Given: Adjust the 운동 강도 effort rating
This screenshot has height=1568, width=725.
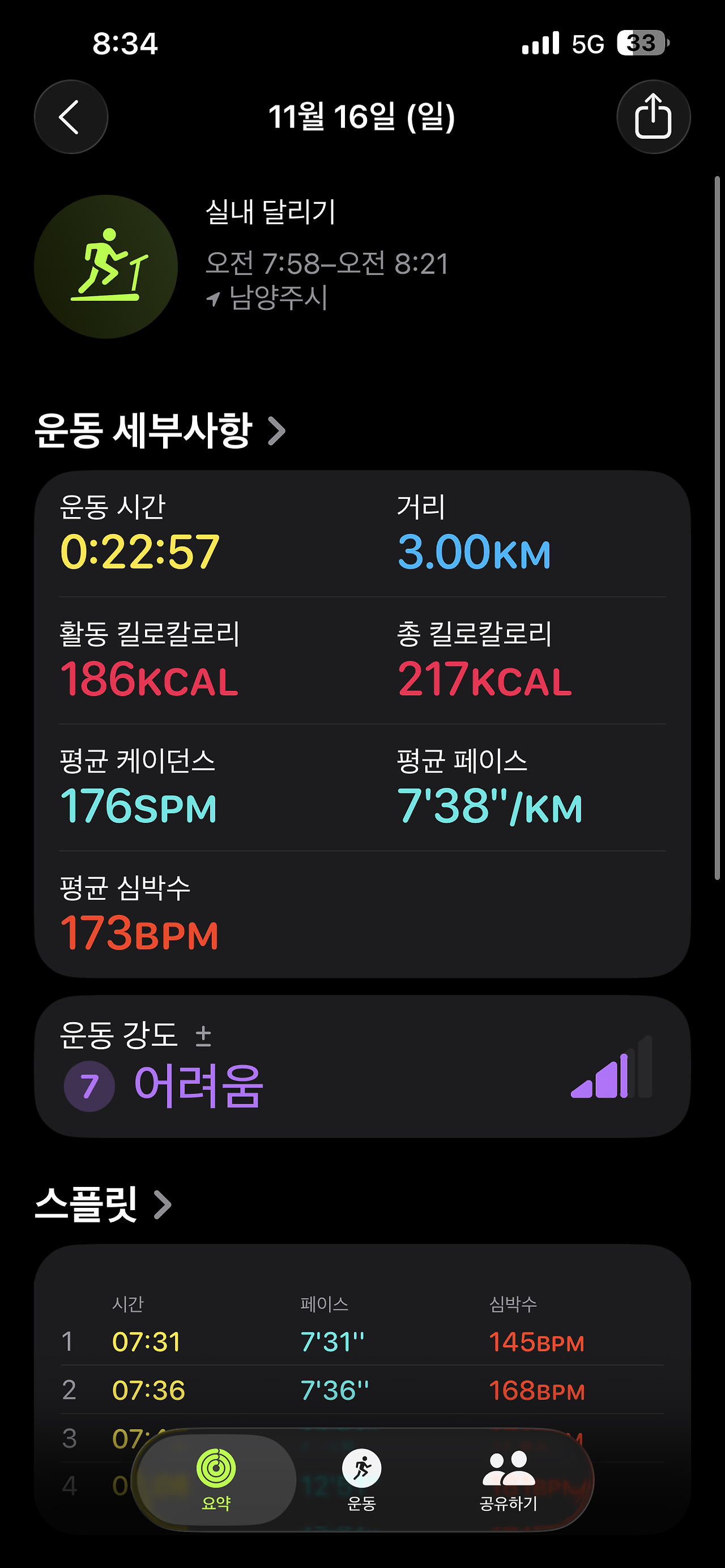Looking at the screenshot, I should click(362, 1067).
